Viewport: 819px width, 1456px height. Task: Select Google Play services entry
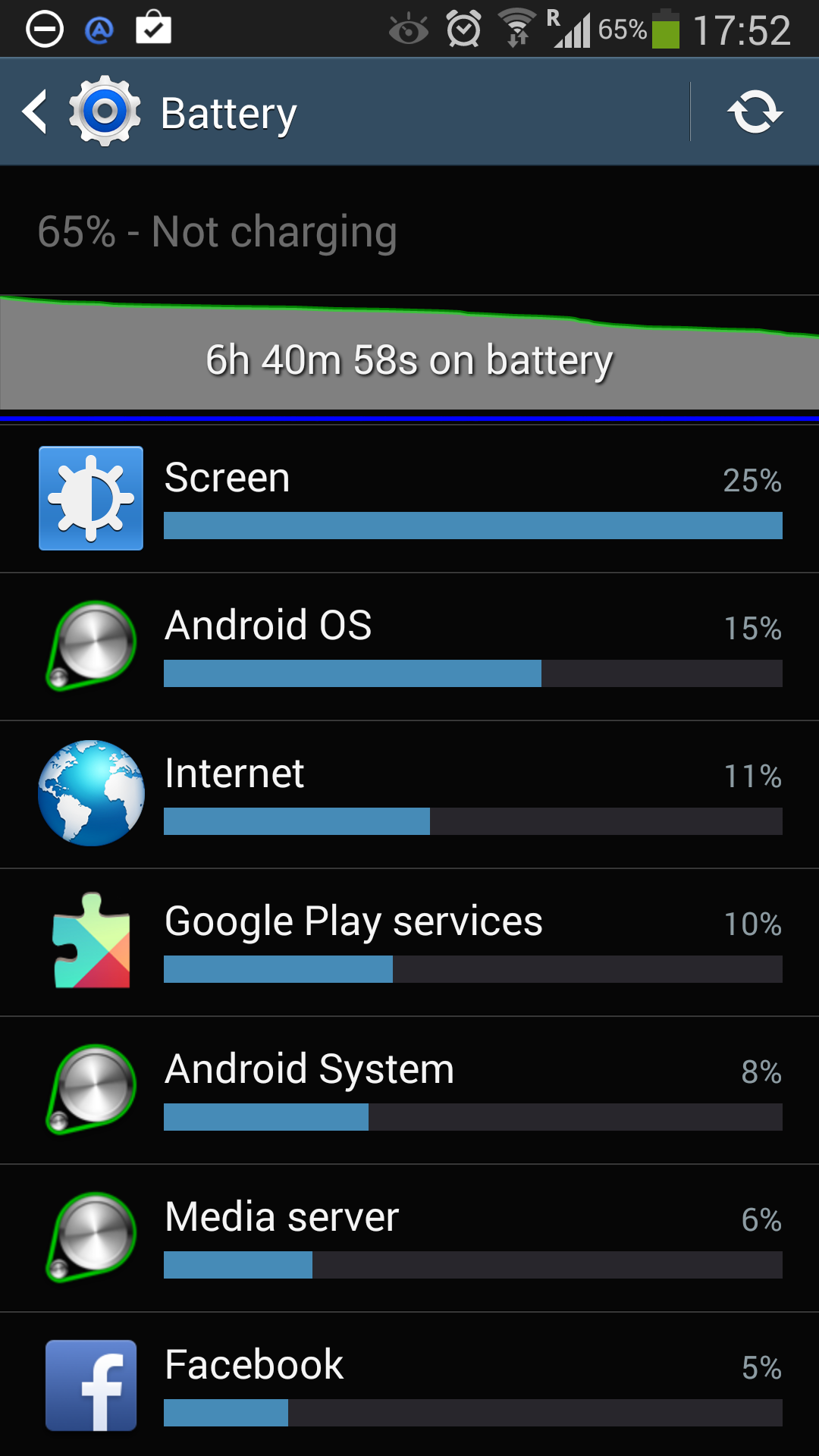pyautogui.click(x=409, y=943)
